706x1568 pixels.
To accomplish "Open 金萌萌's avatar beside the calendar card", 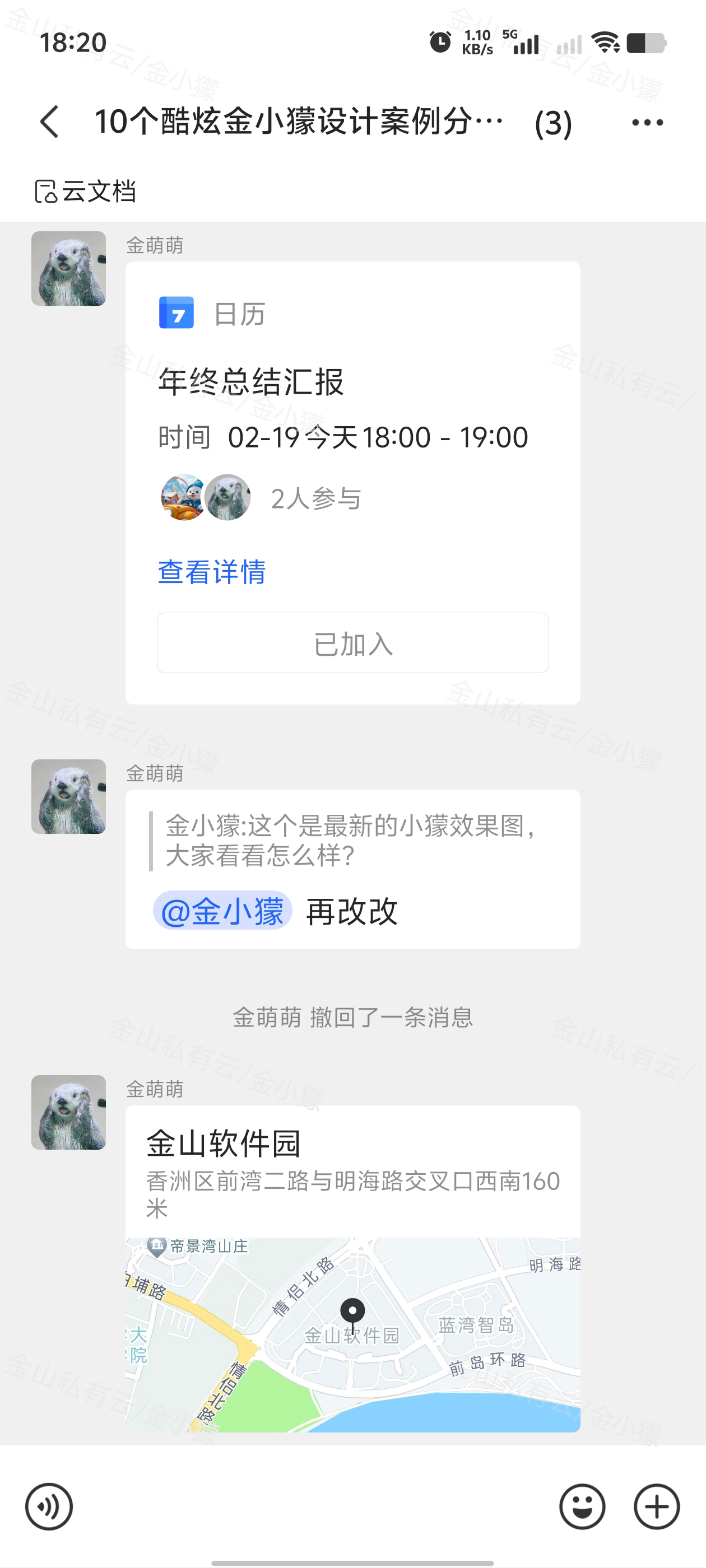I will point(68,268).
